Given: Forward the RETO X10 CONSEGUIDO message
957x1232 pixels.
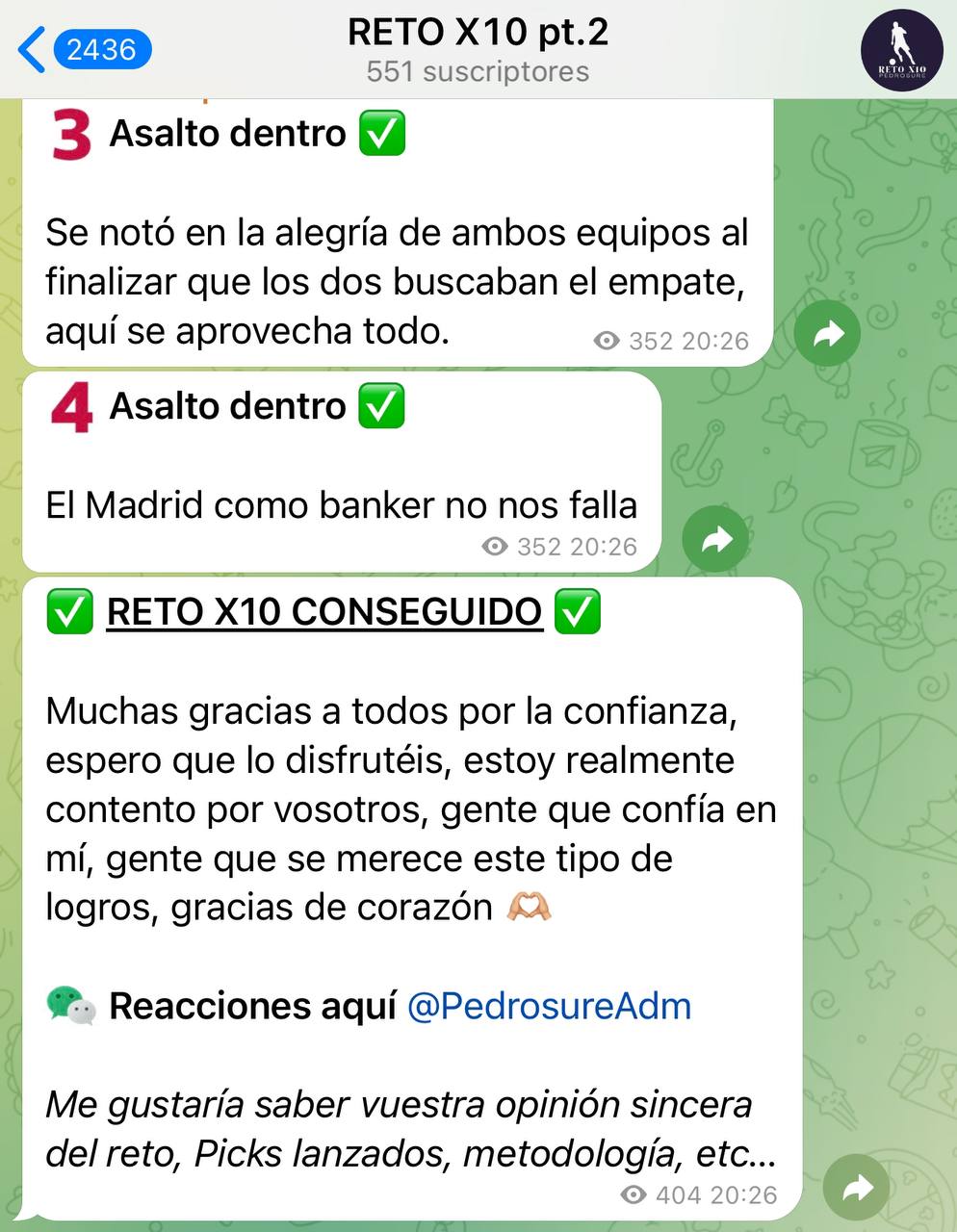Looking at the screenshot, I should 857,1189.
